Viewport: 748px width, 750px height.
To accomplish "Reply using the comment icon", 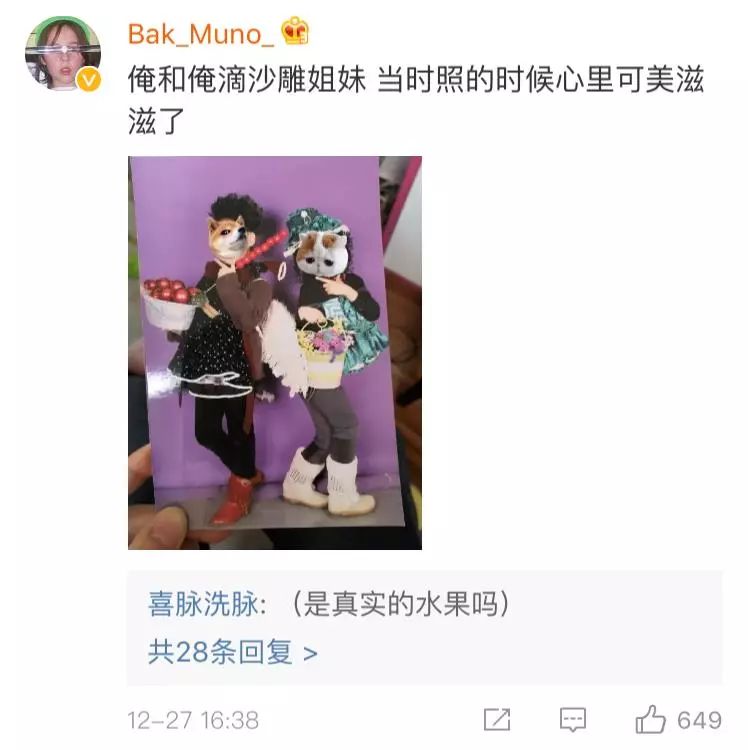I will pyautogui.click(x=572, y=719).
